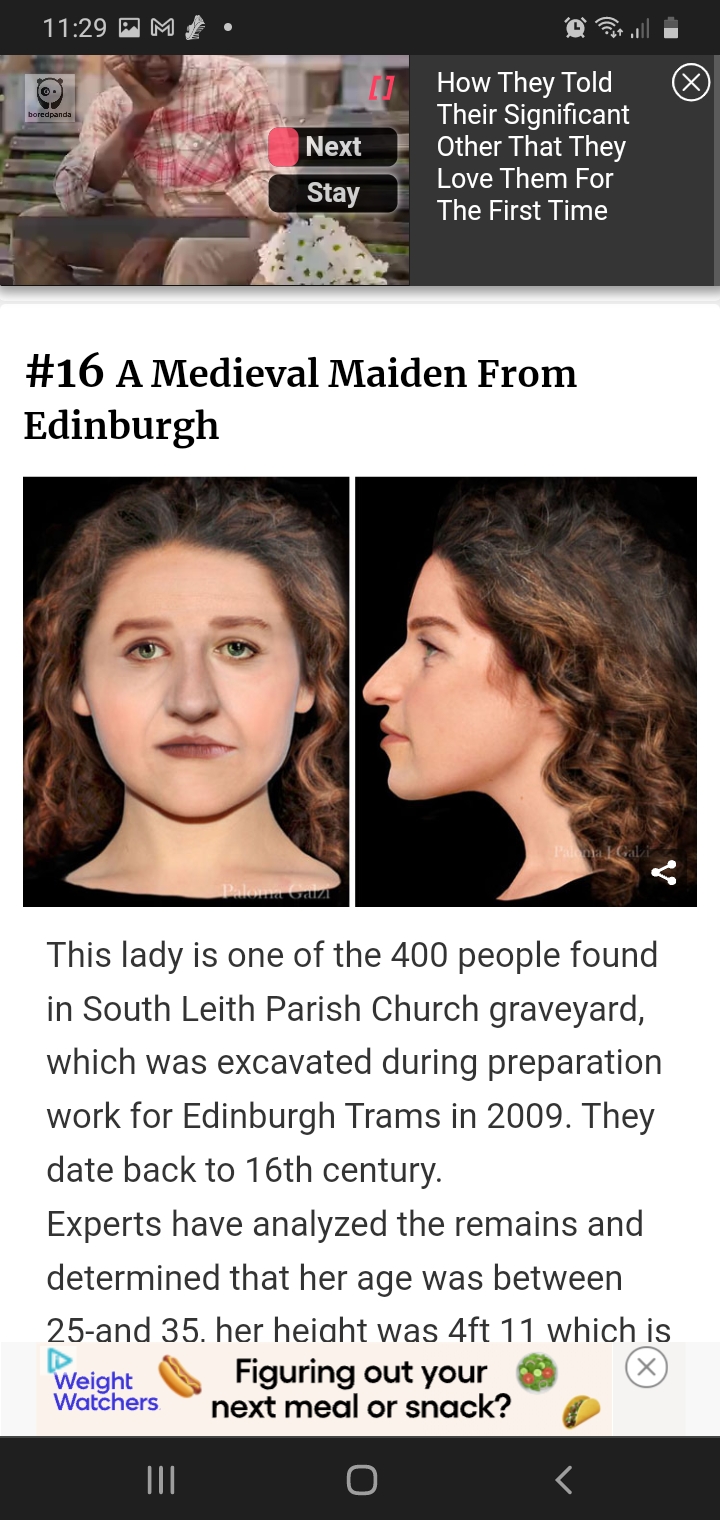720x1520 pixels.
Task: Dismiss the Weight Watchers ad
Action: pos(646,1367)
